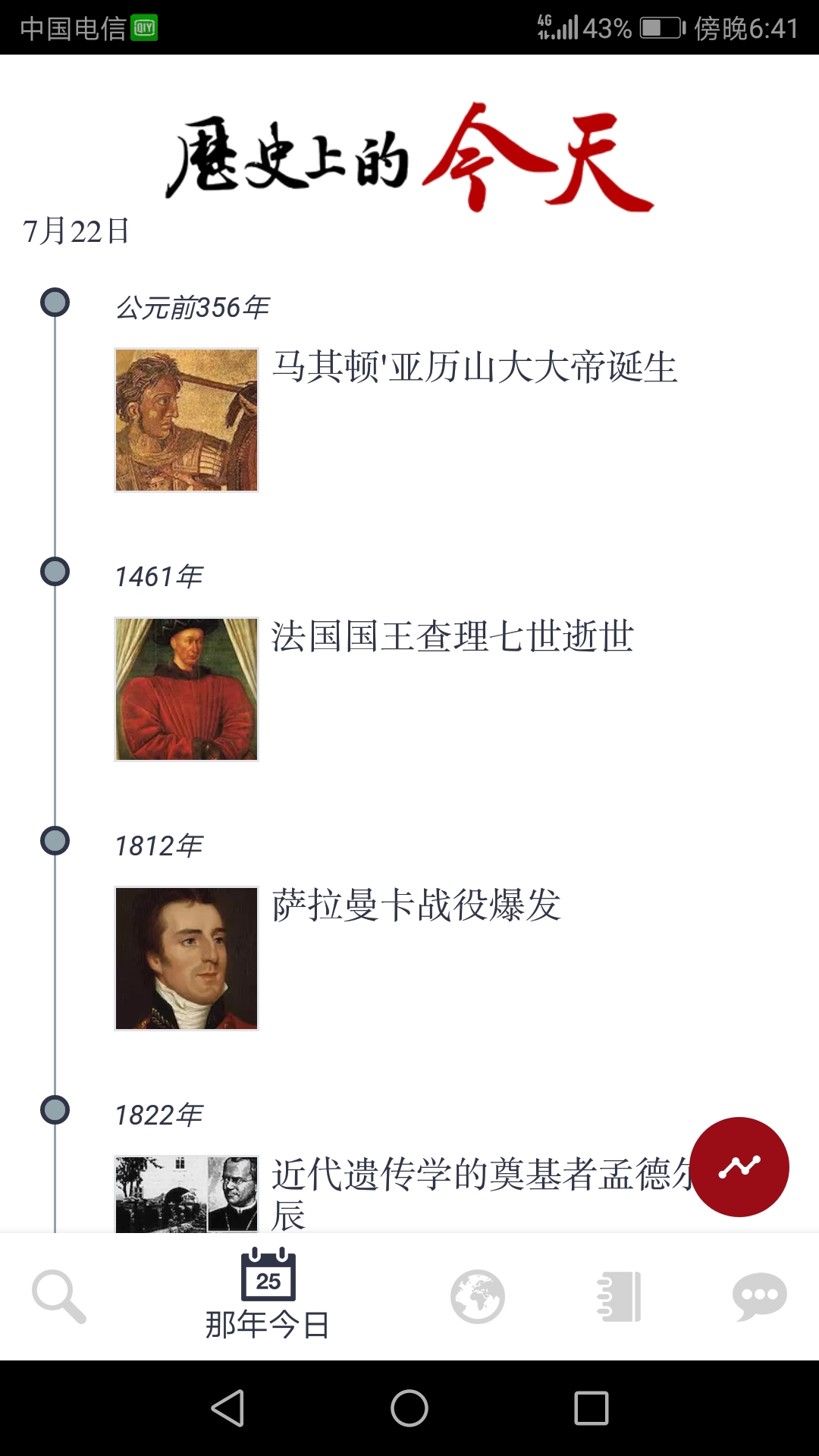Open 萨拉曼卡战役爆发 entry
Viewport: 819px width, 1456px height.
[416, 905]
